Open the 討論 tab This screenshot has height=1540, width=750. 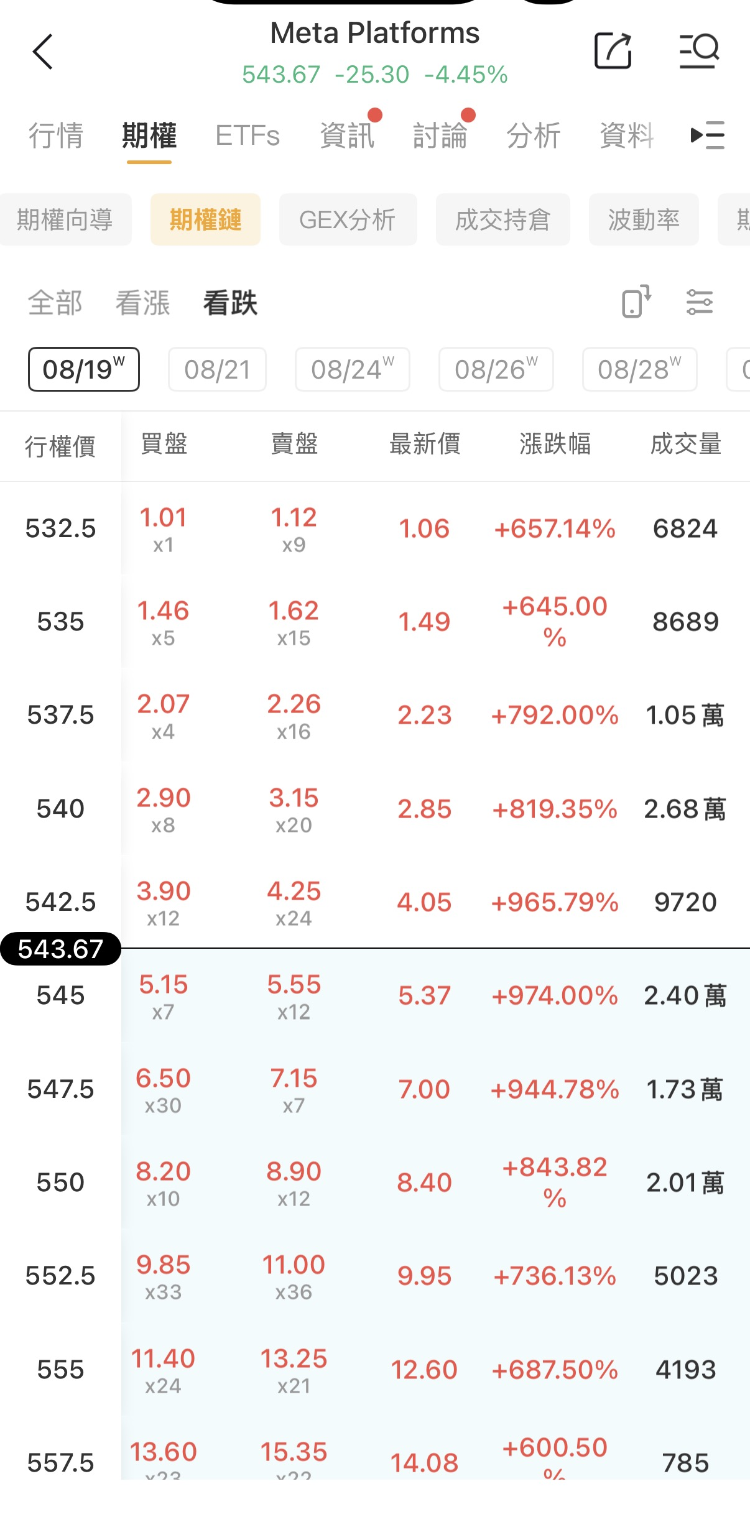(440, 135)
